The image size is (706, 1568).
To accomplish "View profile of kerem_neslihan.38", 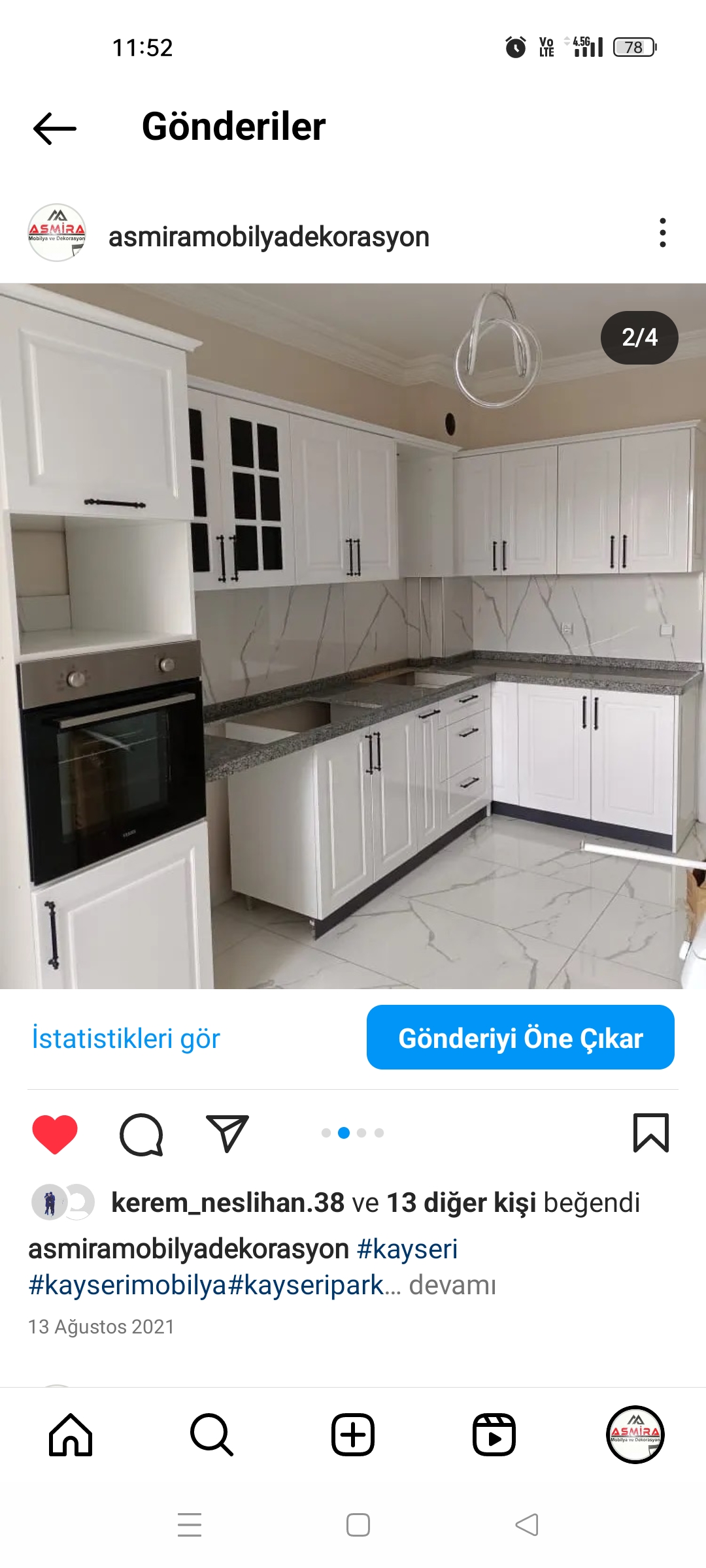I will (x=227, y=1202).
